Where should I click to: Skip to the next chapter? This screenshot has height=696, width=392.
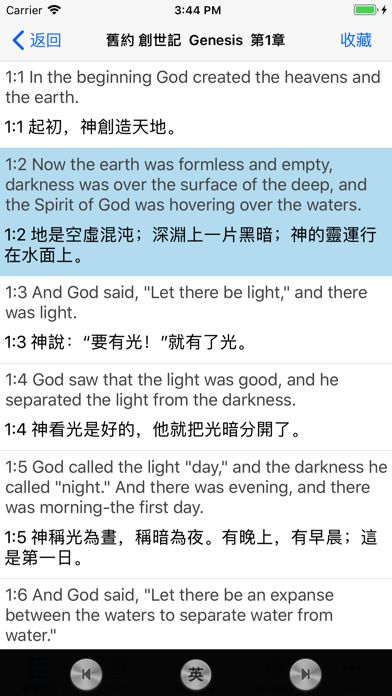(x=305, y=675)
